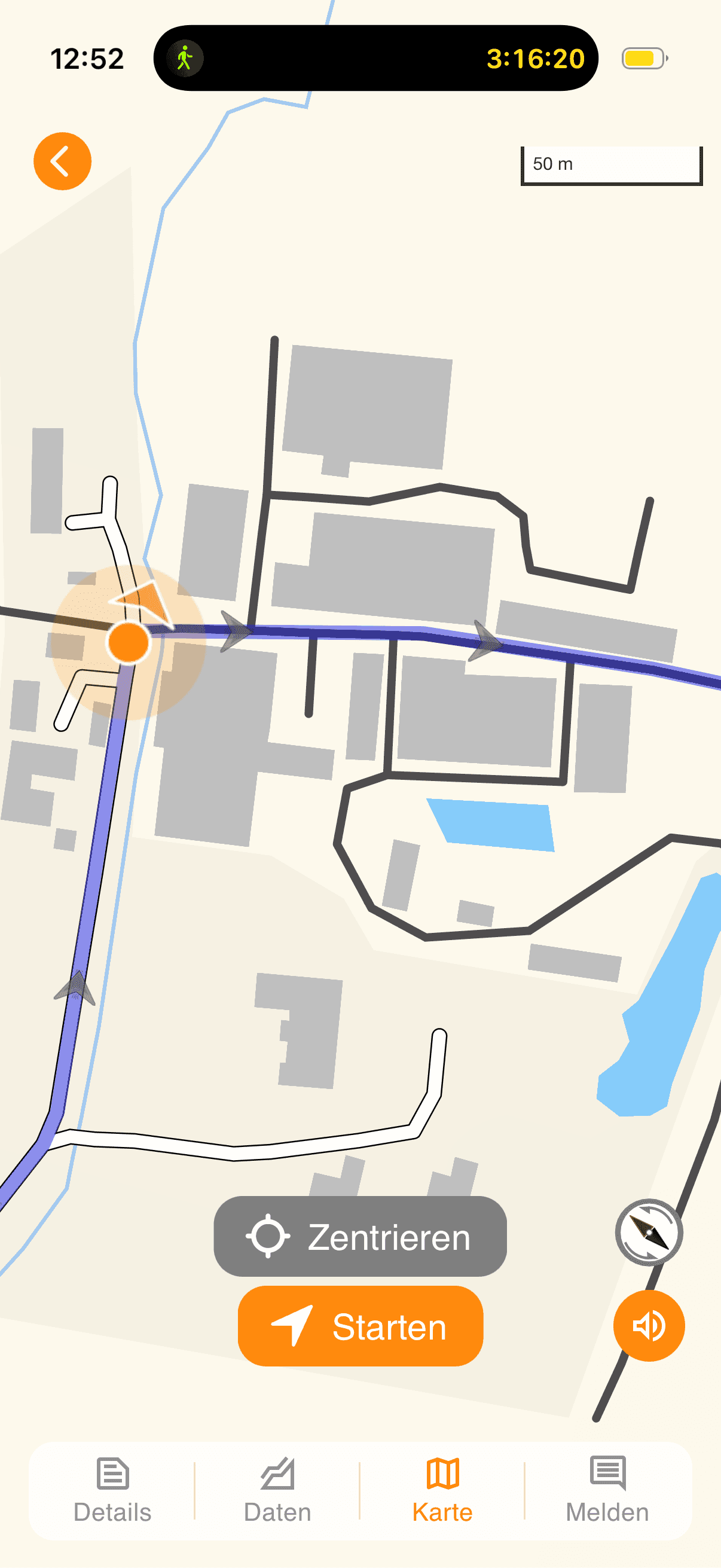Go back with the orange arrow button

tap(63, 161)
